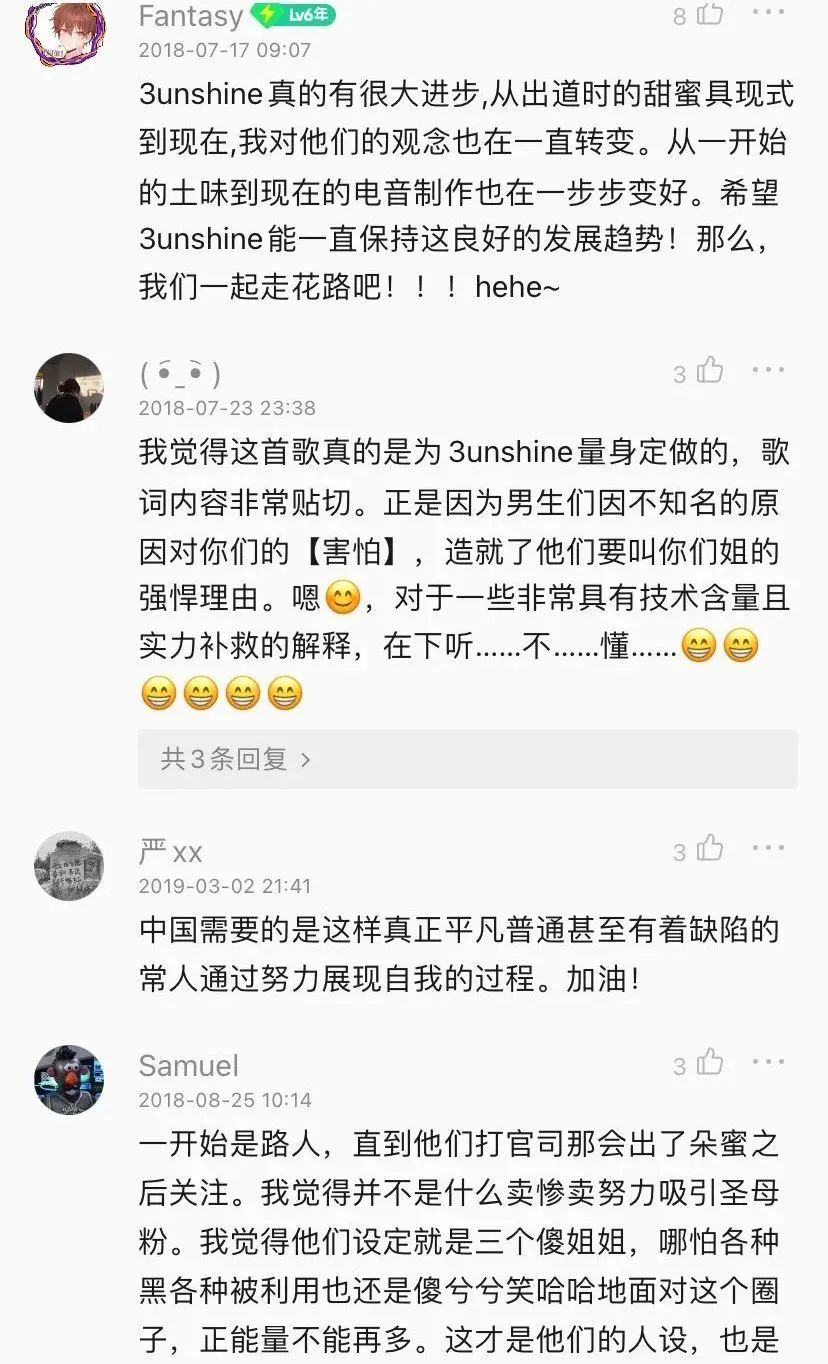The height and width of the screenshot is (1364, 828).
Task: Tap the username Samuel
Action: pyautogui.click(x=188, y=1065)
